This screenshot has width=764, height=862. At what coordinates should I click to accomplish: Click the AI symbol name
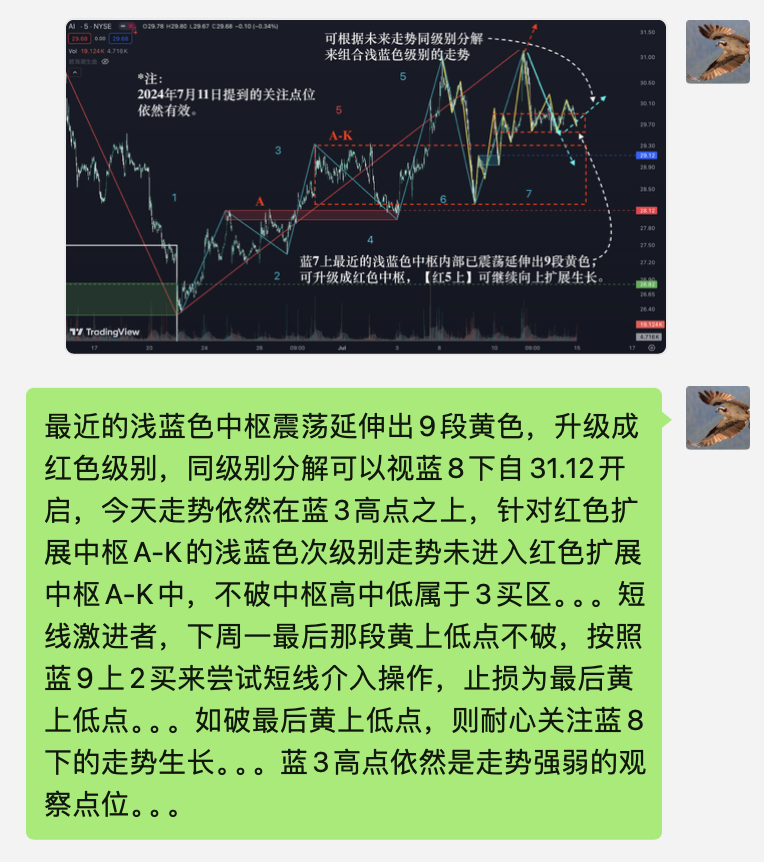(71, 24)
